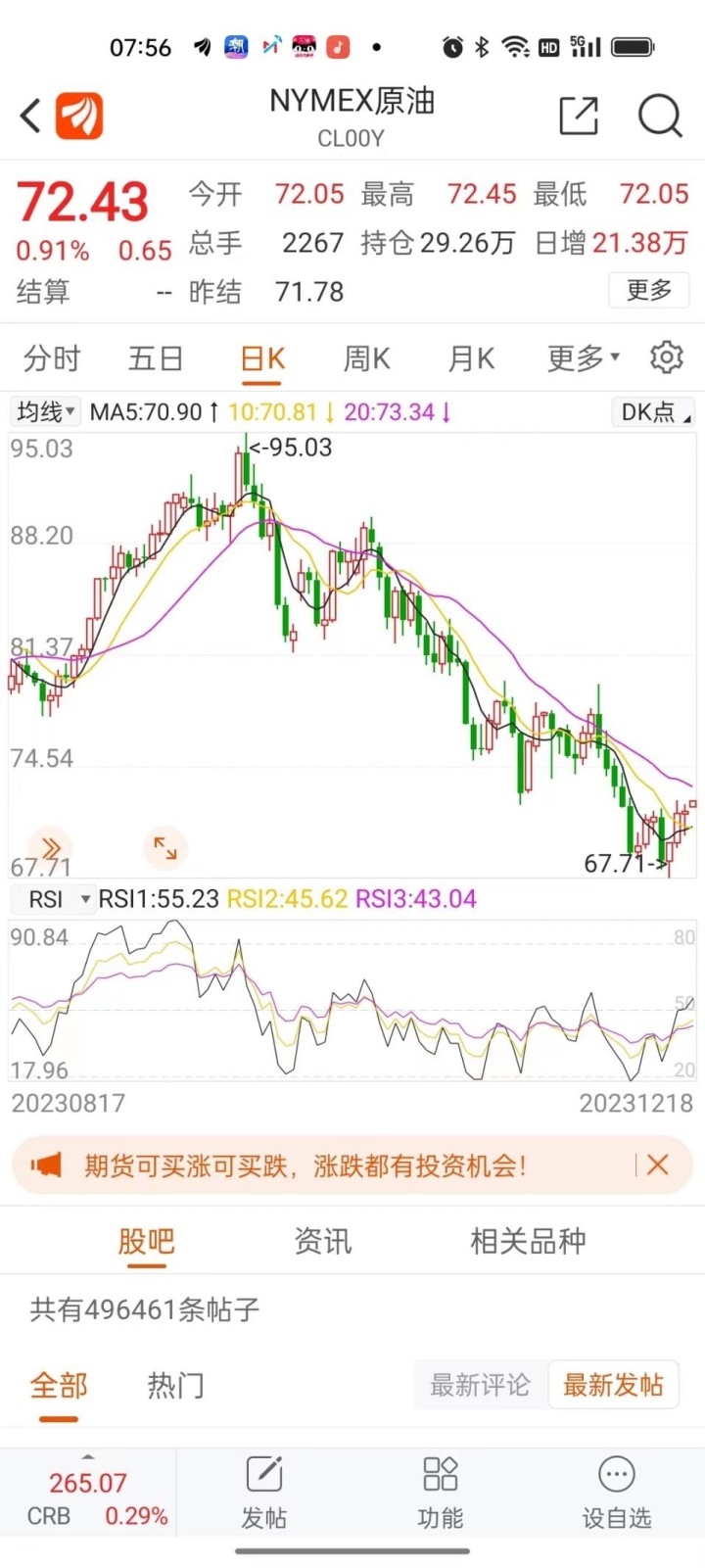Add to watchlist with 设自选
Viewport: 705px width, 1568px height.
click(x=616, y=1493)
